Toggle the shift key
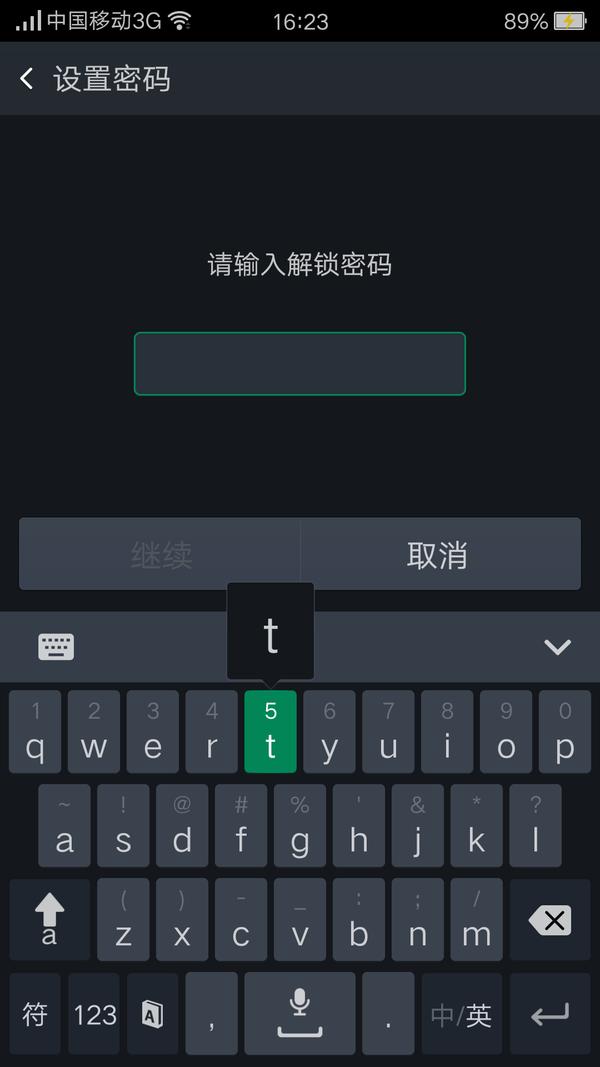 coord(50,920)
